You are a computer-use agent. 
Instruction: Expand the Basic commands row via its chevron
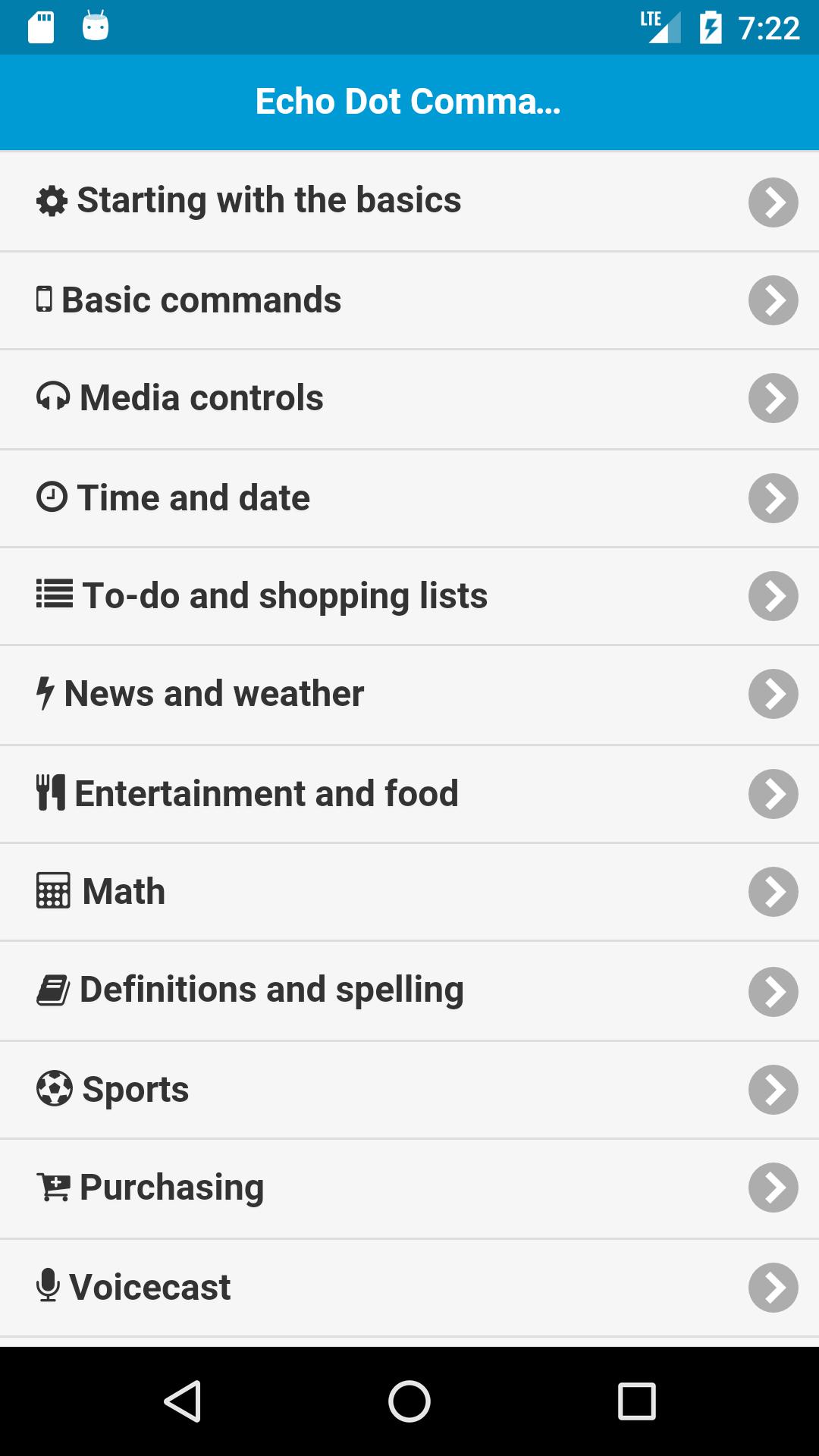click(773, 300)
